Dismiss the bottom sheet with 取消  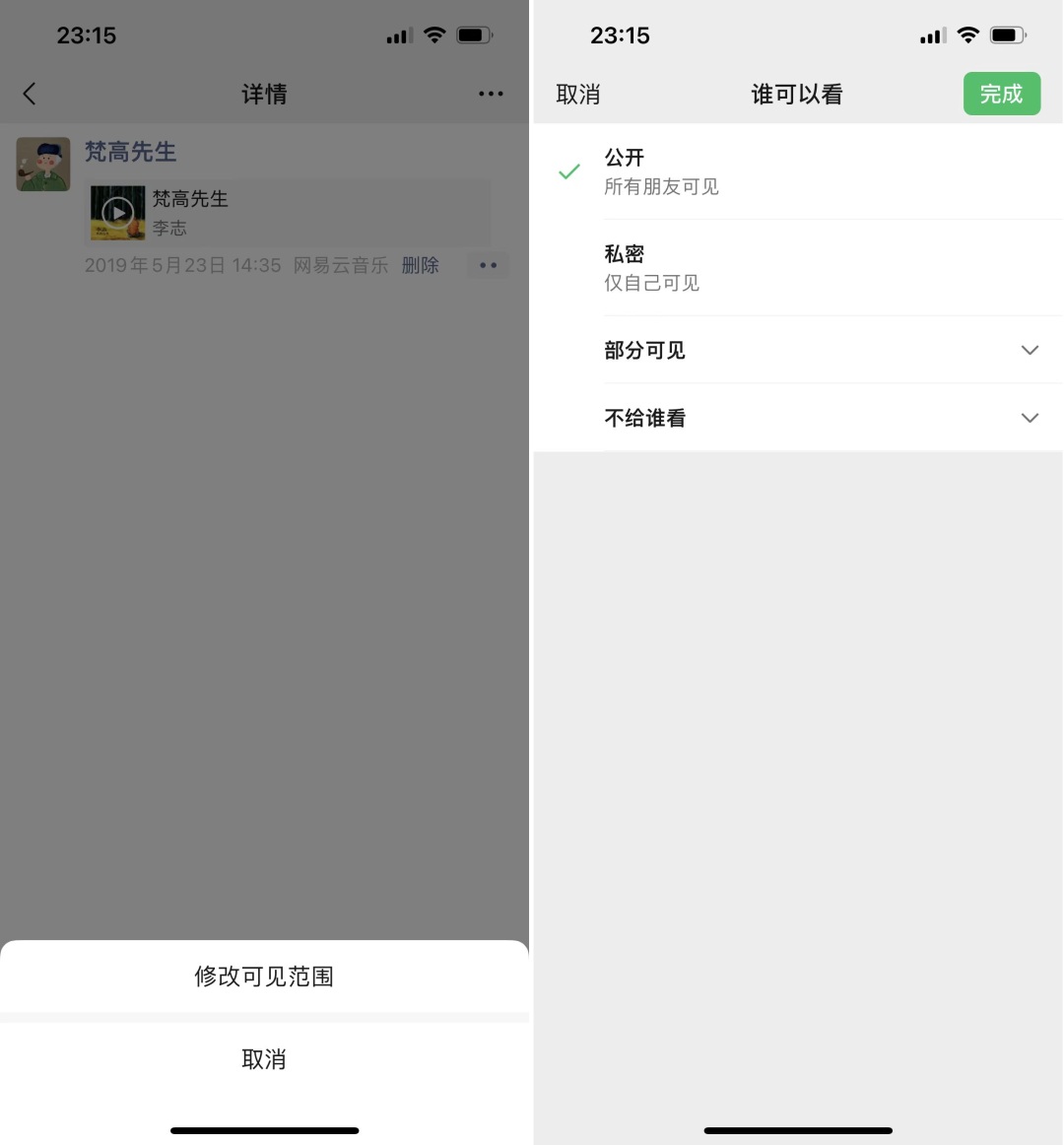(x=264, y=1059)
